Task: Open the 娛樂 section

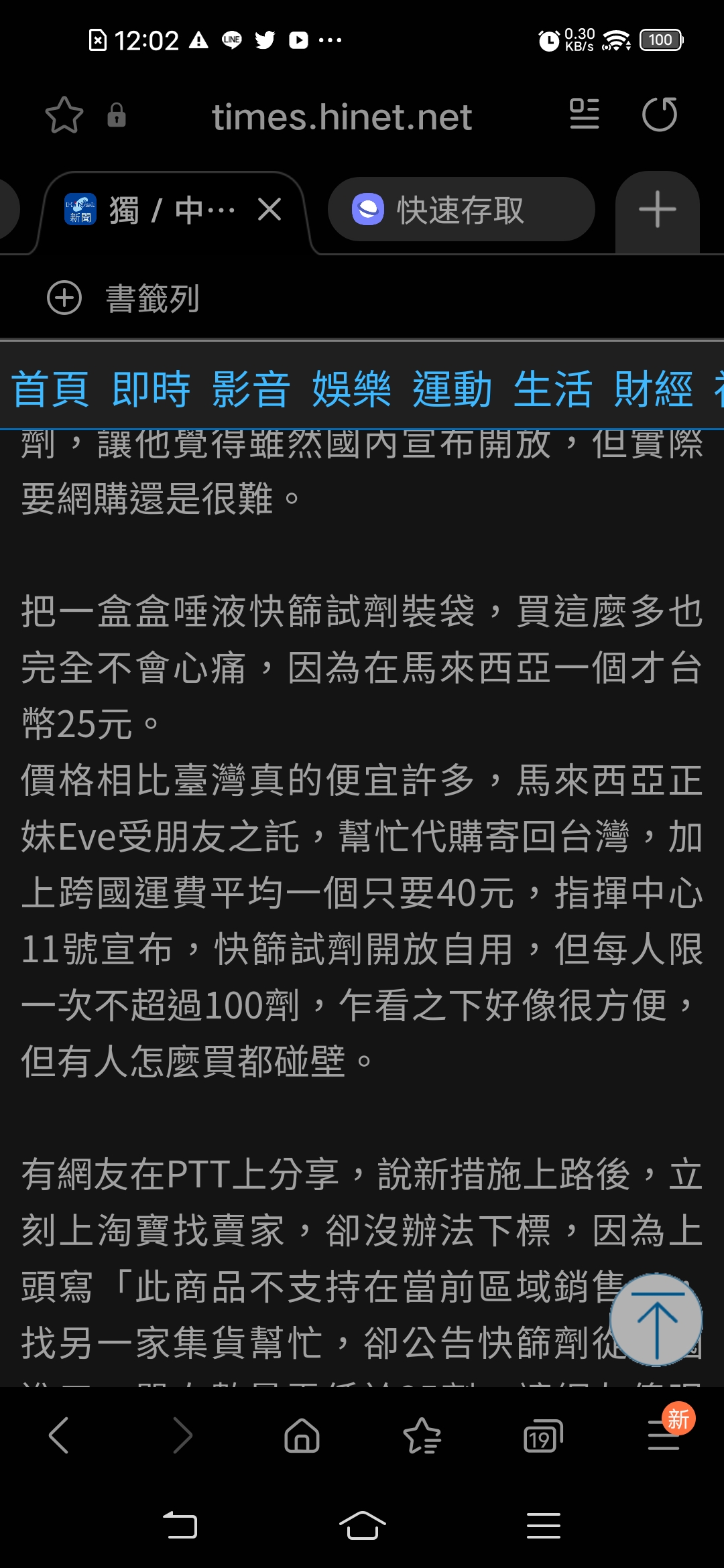Action: point(352,389)
